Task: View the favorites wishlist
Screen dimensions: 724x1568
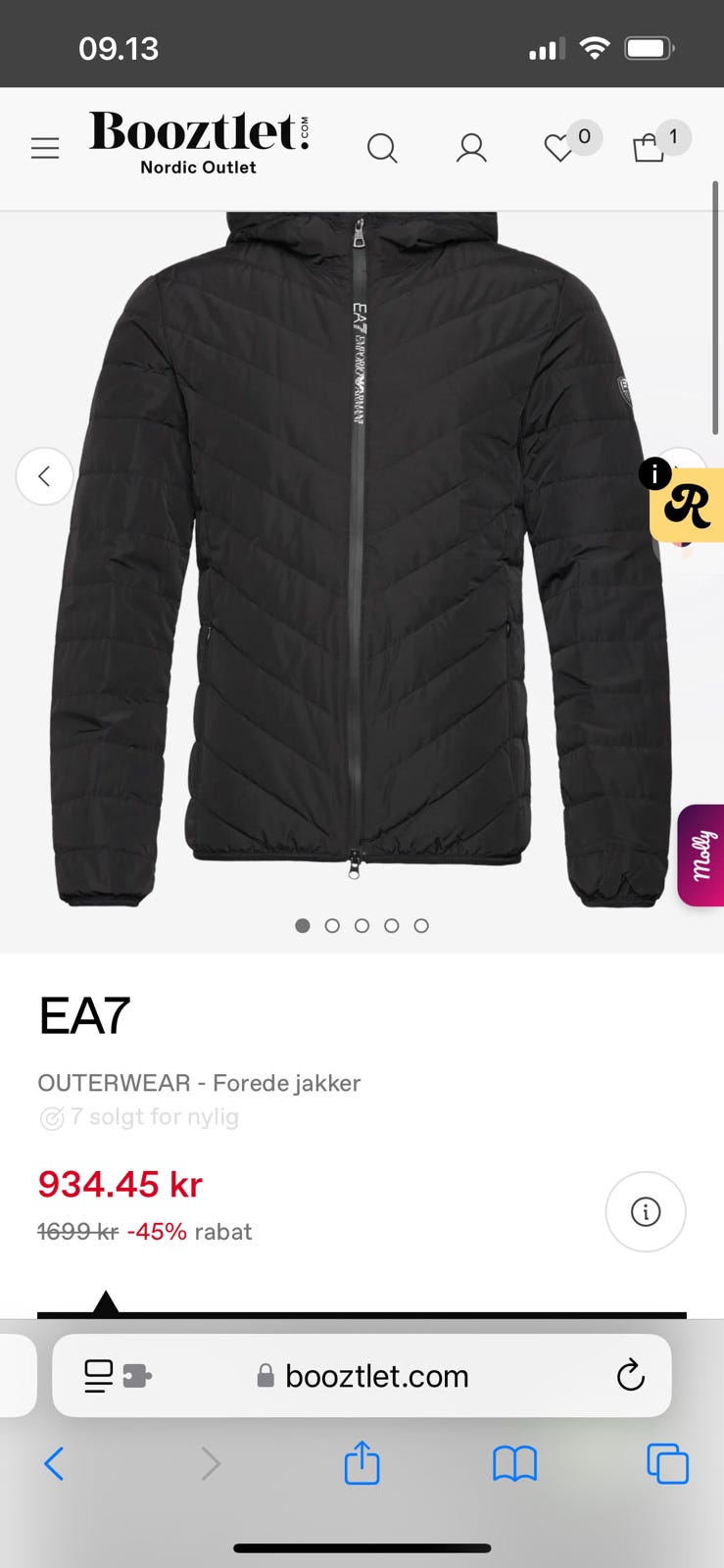Action: coord(560,147)
